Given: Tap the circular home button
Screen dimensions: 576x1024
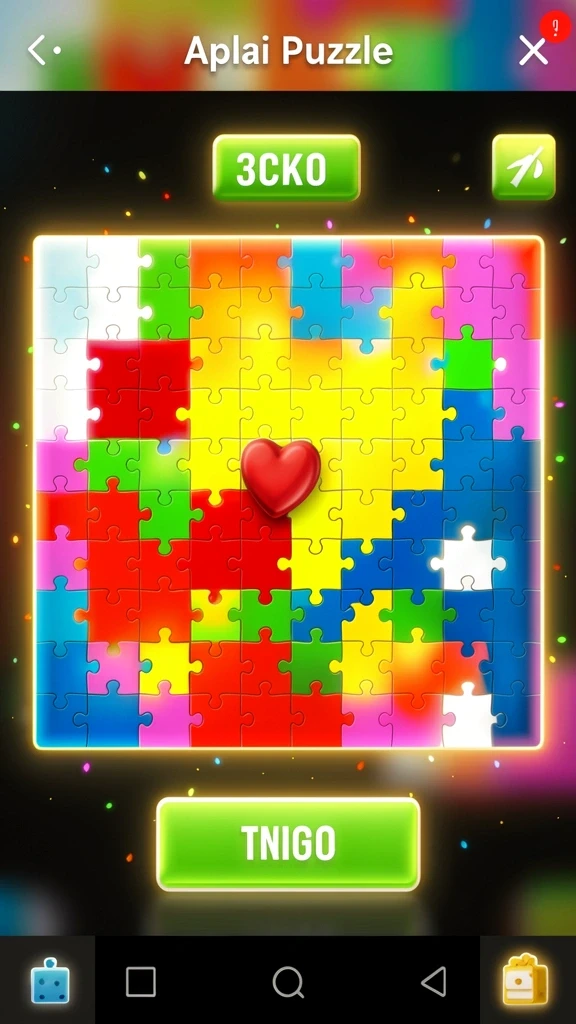Looking at the screenshot, I should (x=288, y=982).
